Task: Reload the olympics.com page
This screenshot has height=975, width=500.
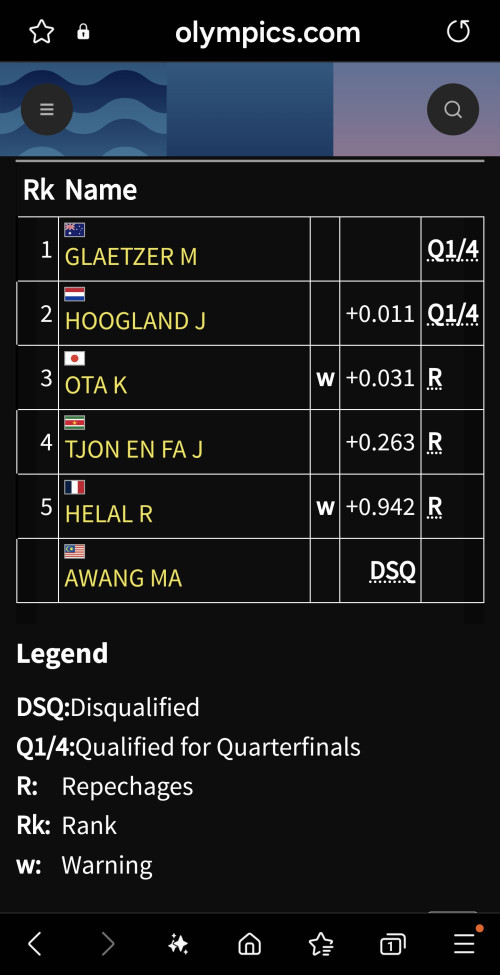Action: (458, 31)
